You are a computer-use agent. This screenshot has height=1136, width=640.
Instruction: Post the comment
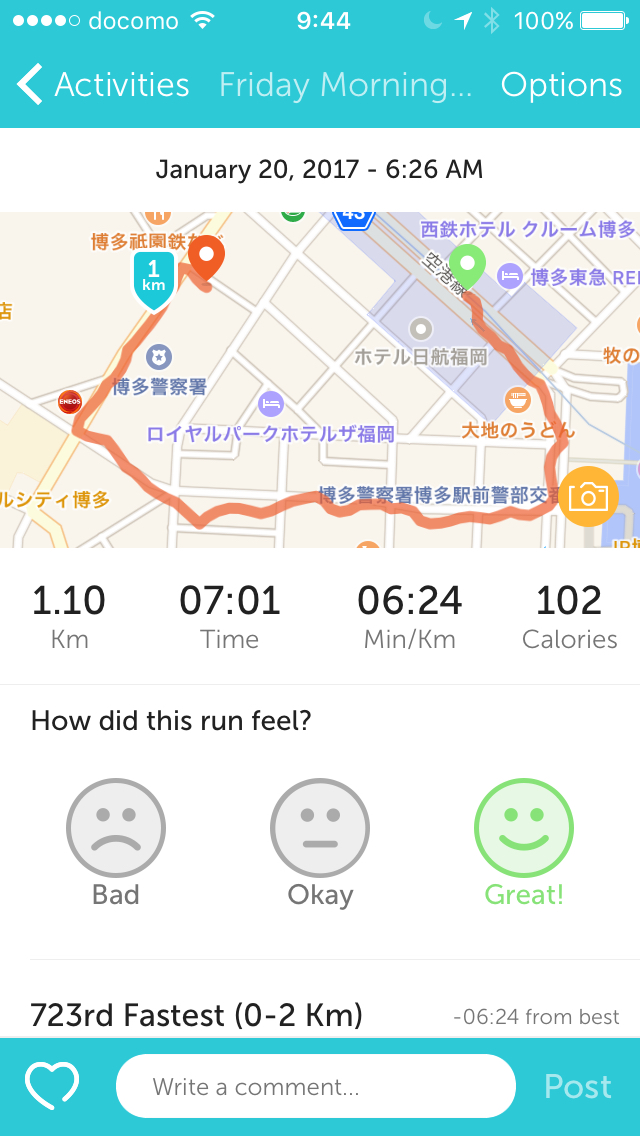577,1086
